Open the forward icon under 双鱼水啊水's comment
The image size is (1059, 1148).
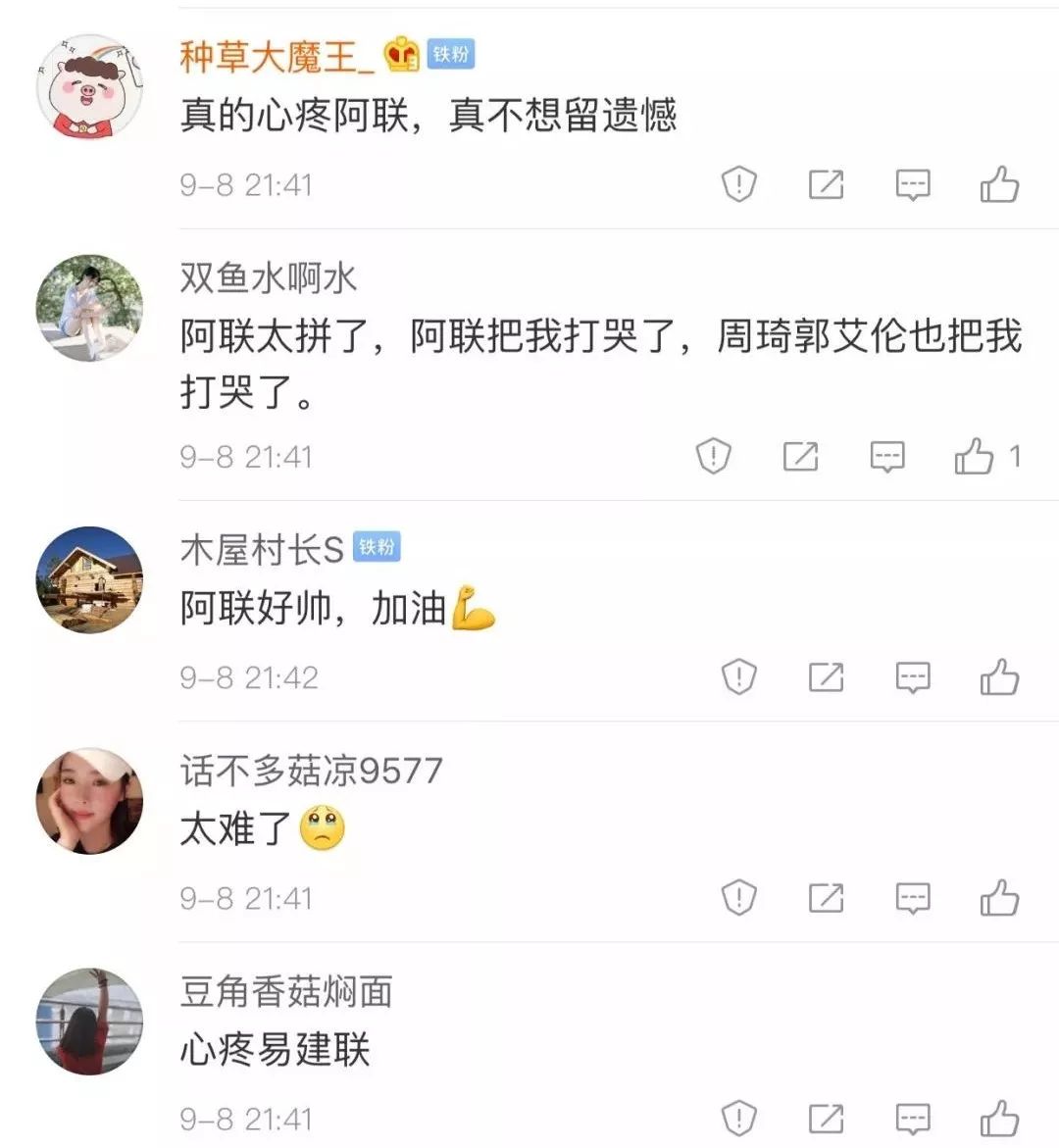coord(804,455)
